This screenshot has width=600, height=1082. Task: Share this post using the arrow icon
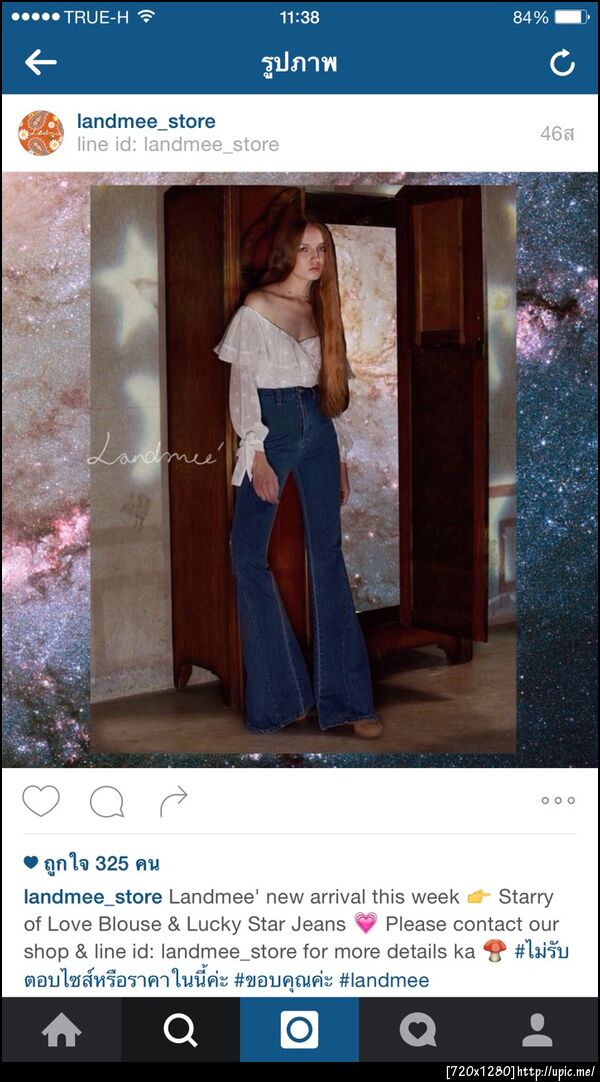click(173, 799)
